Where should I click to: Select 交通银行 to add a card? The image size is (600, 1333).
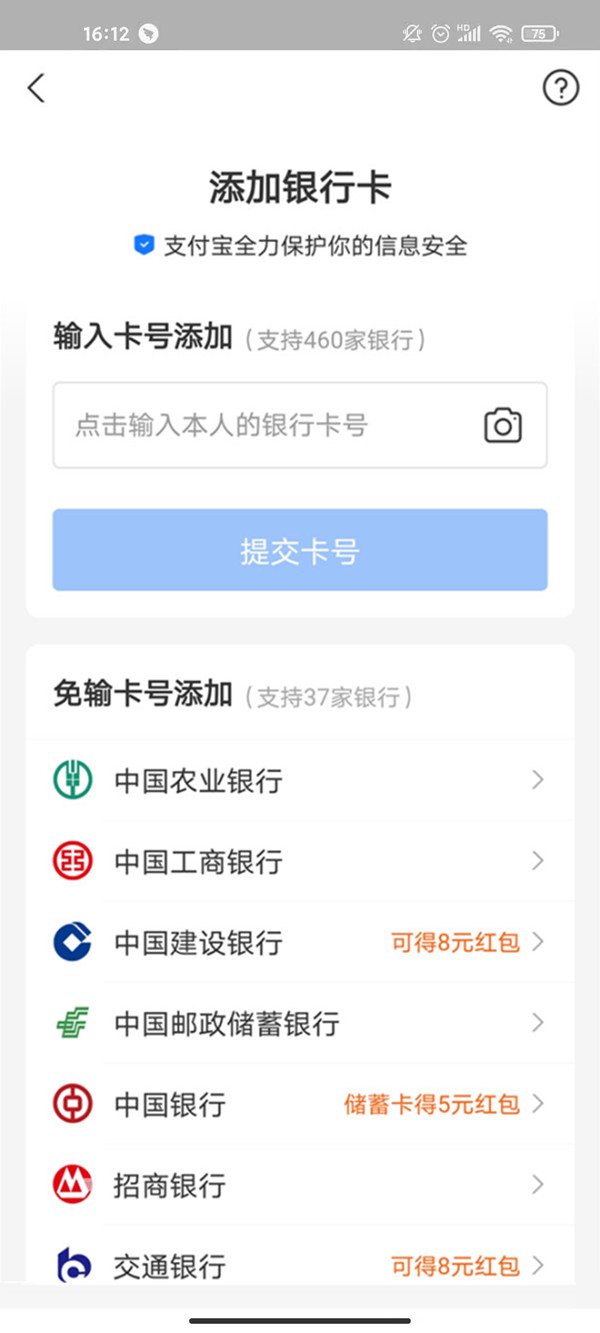[x=300, y=1265]
